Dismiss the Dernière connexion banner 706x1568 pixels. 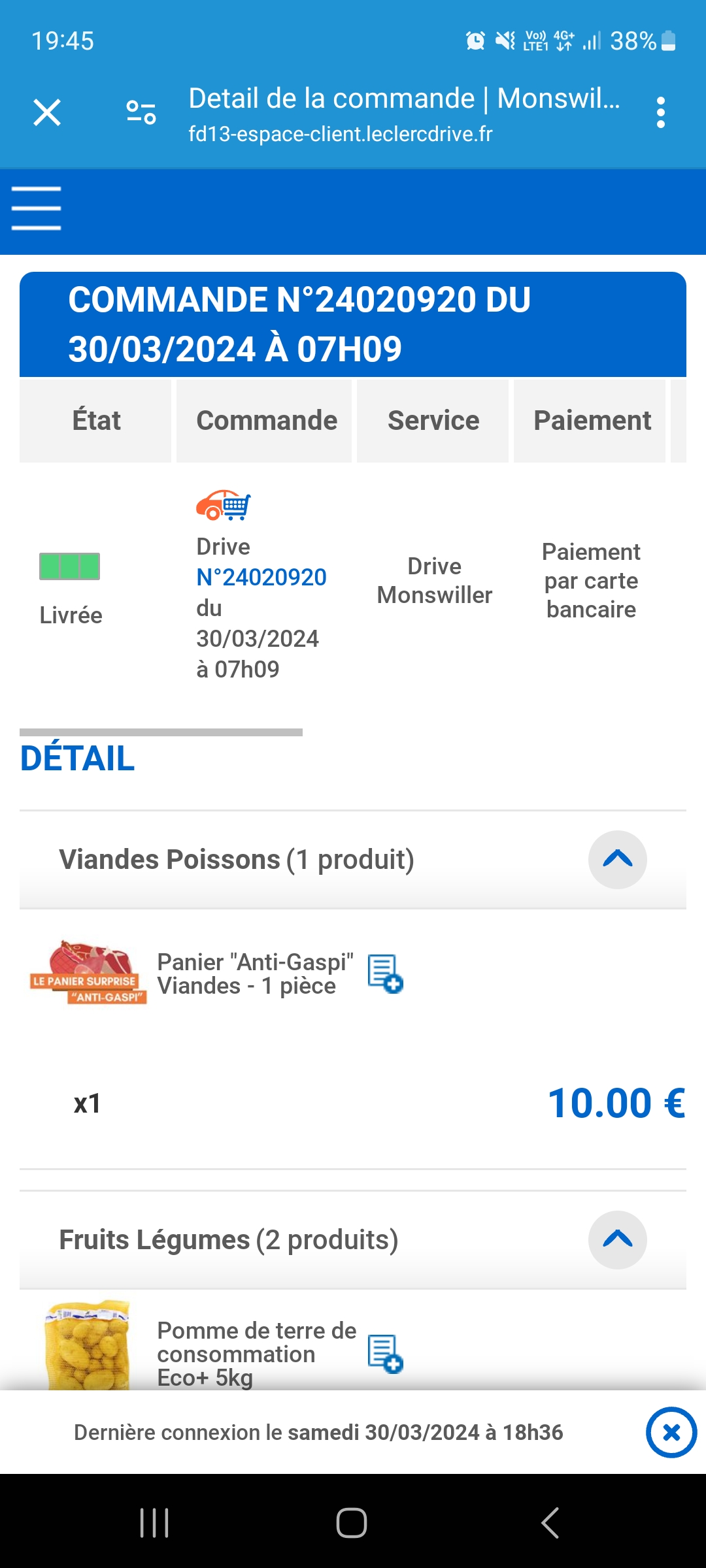[671, 1433]
